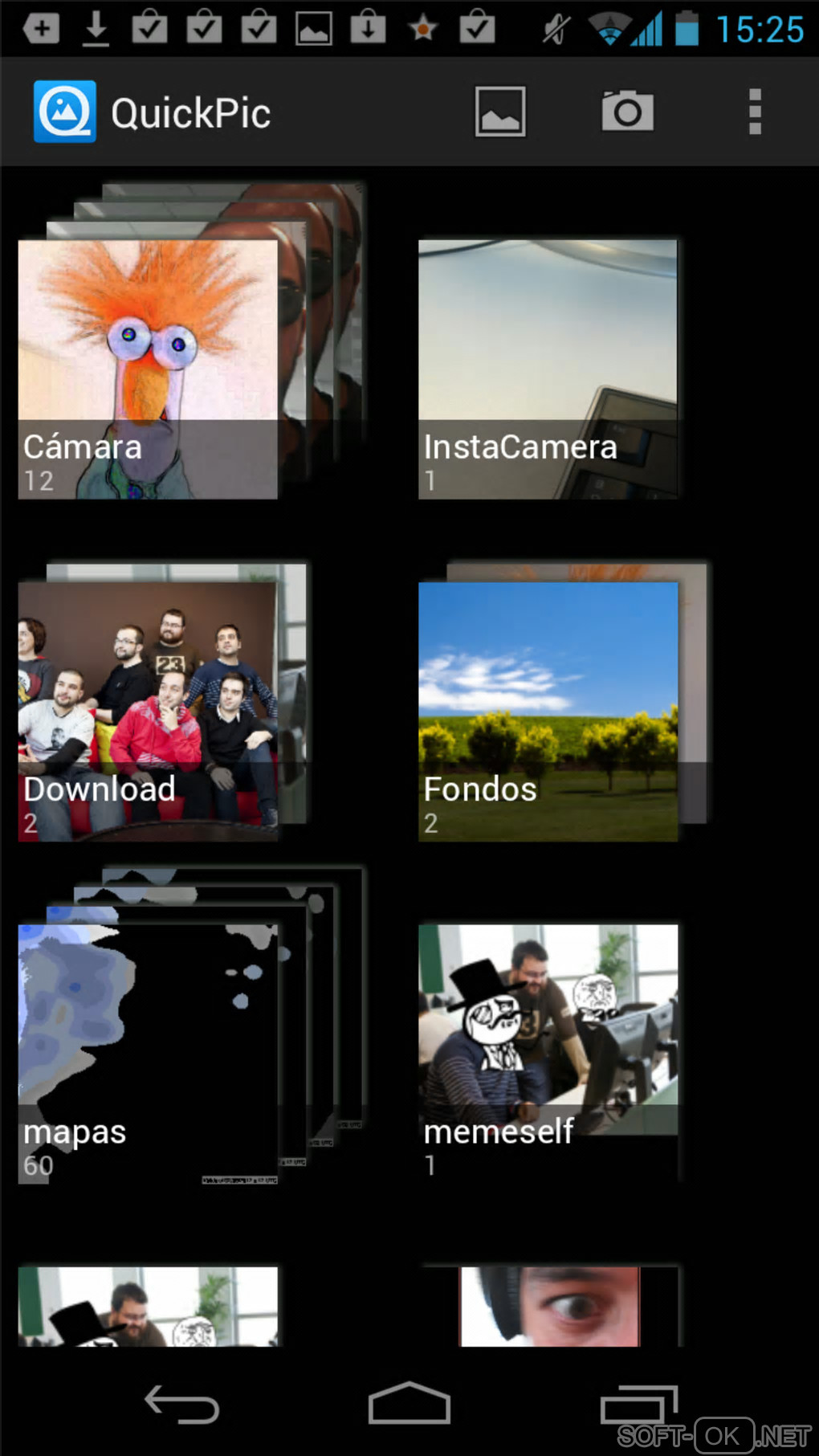Open the InstaCamera folder
The height and width of the screenshot is (1456, 819).
(x=548, y=369)
